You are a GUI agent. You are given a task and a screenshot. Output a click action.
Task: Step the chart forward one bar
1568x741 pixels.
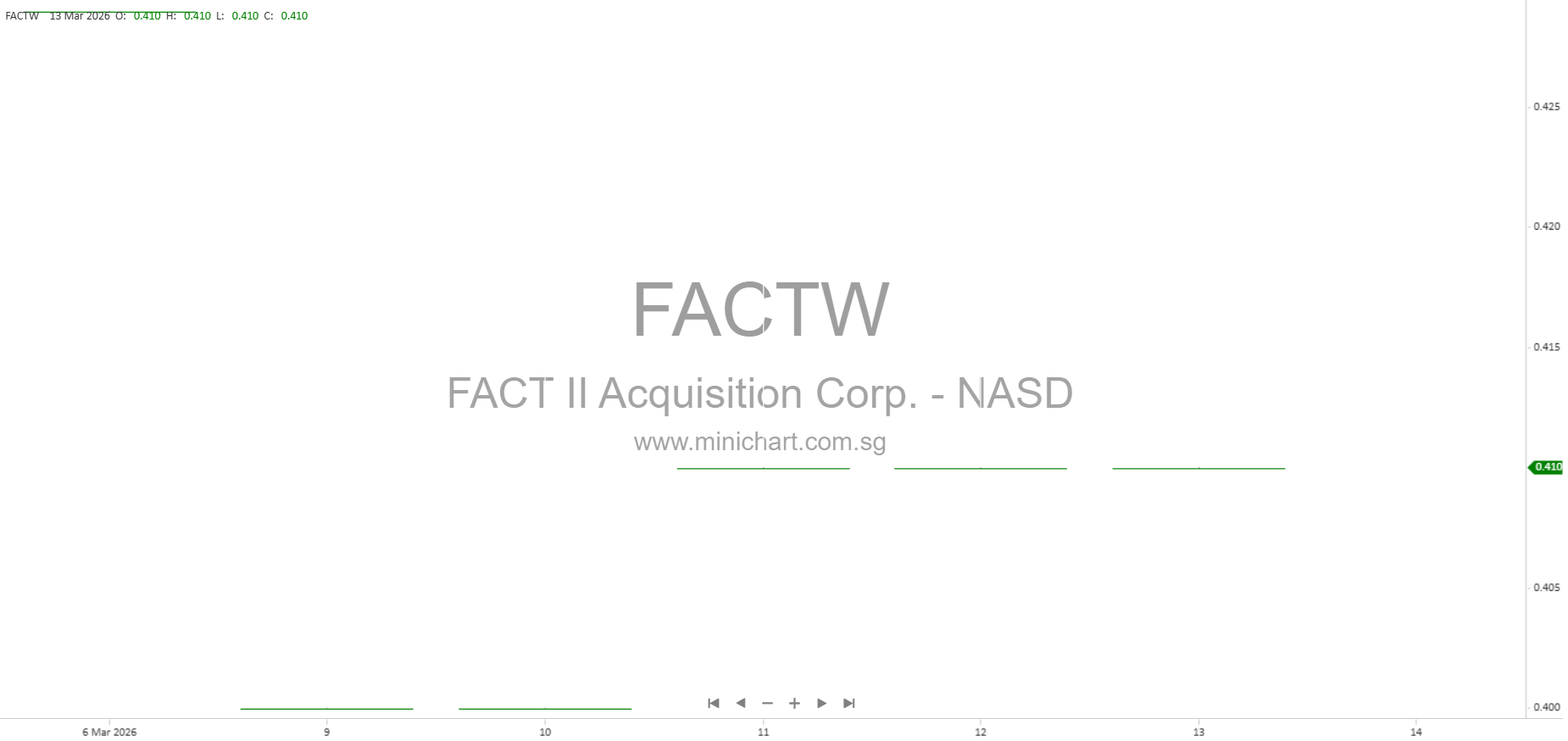click(821, 703)
